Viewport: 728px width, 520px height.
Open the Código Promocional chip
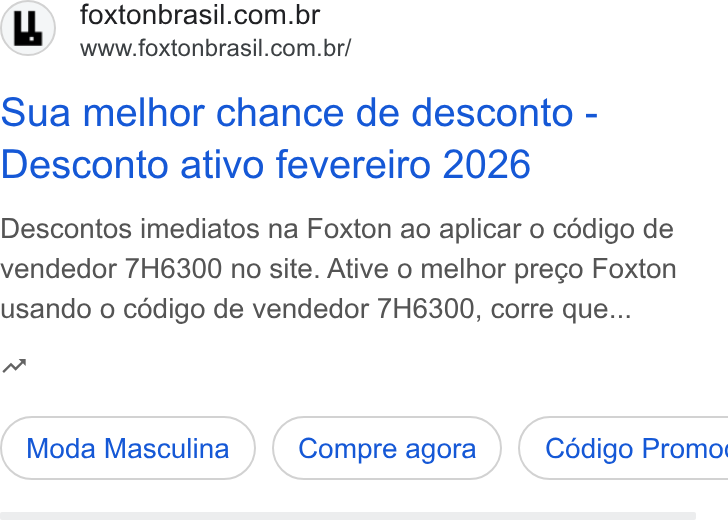pos(624,448)
